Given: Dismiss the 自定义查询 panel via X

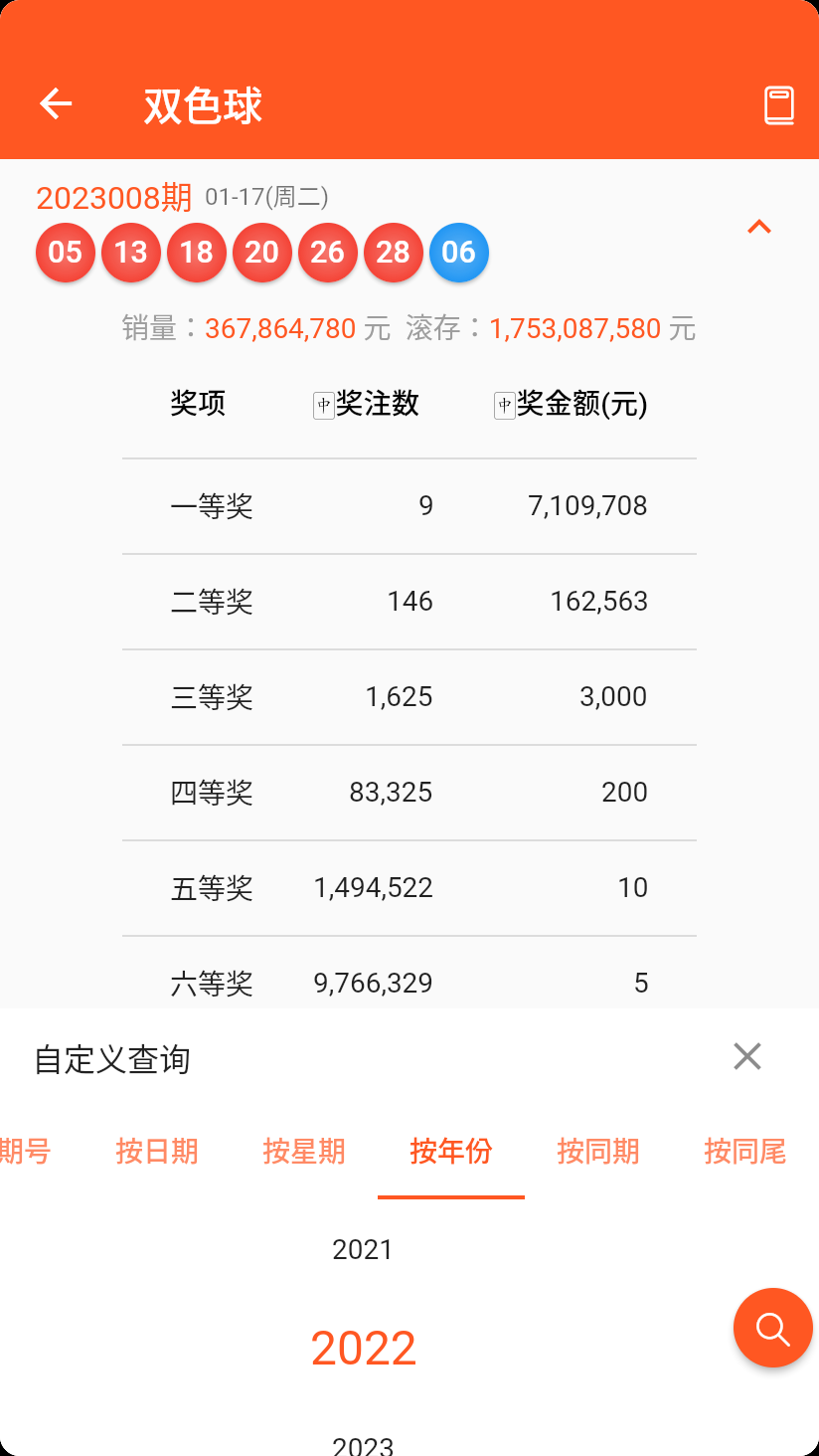Looking at the screenshot, I should click(x=746, y=1057).
